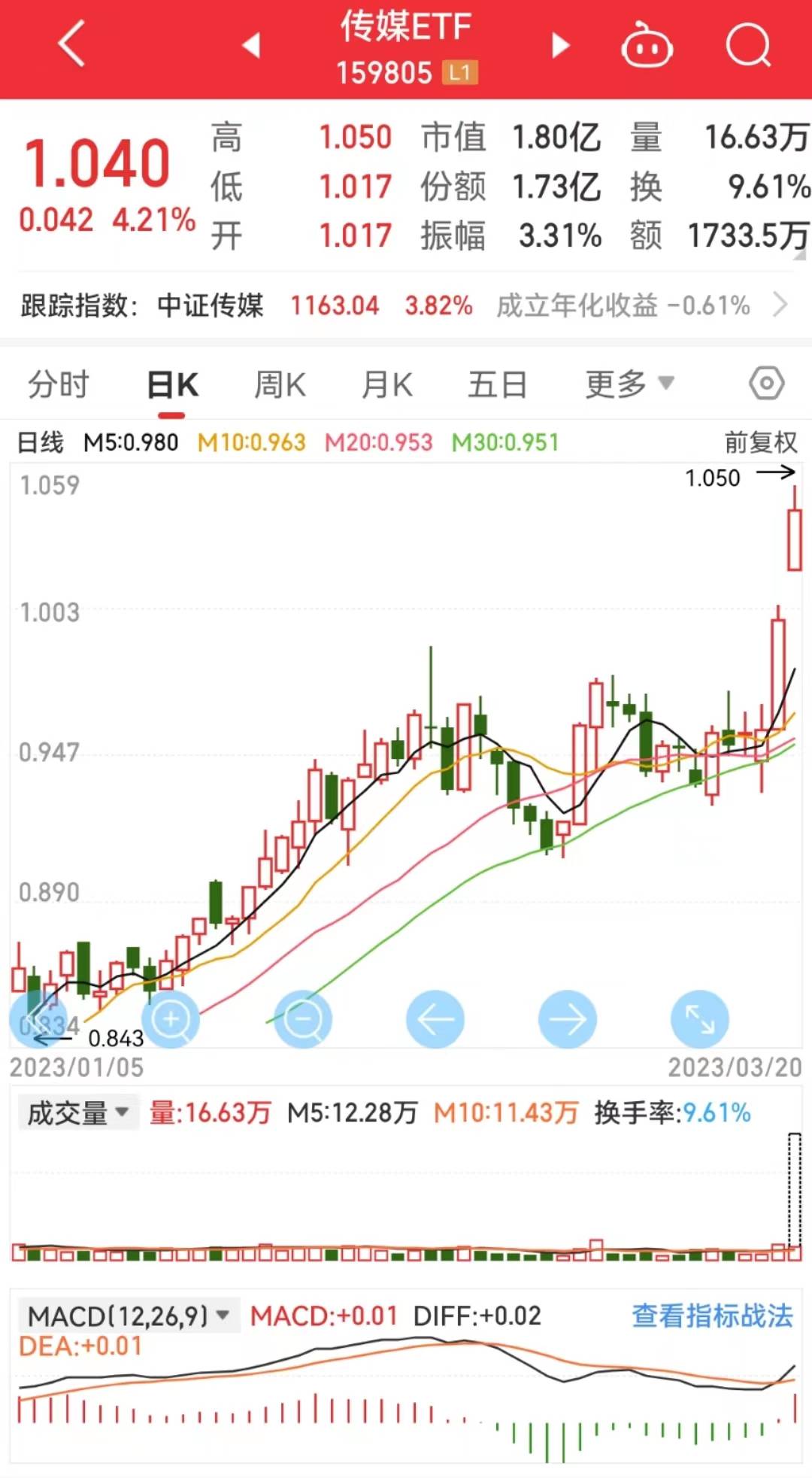Viewport: 812px width, 1478px height.
Task: Pan the chart right with the arrow
Action: pos(568,1018)
